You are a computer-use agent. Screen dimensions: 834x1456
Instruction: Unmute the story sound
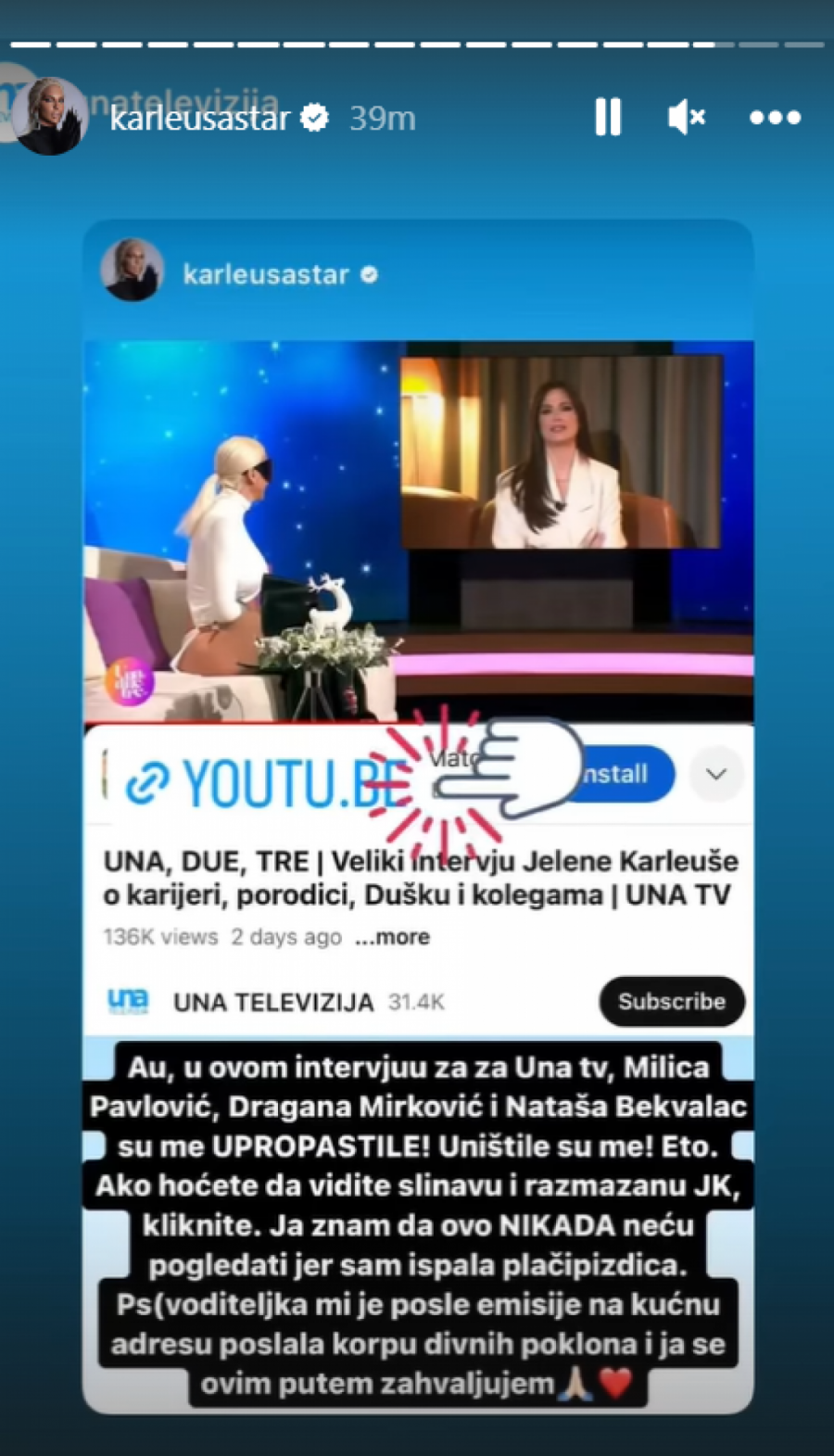click(x=687, y=118)
